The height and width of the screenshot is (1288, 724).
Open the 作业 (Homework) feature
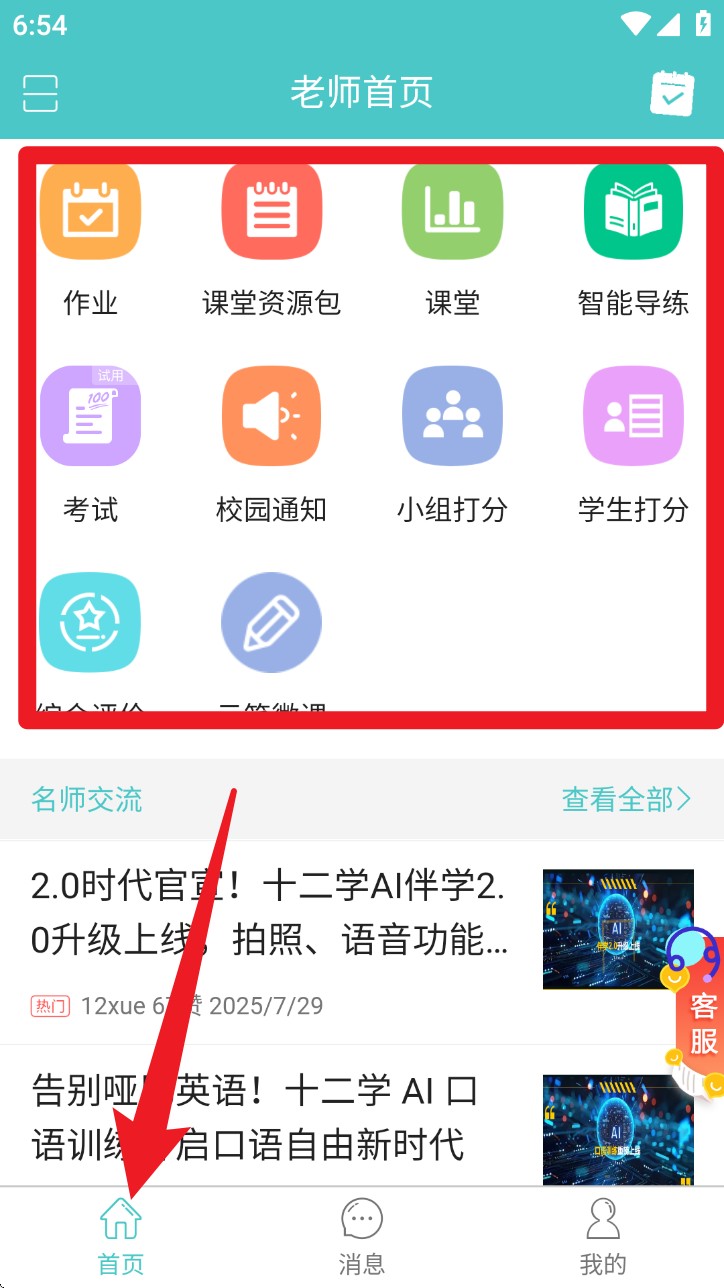pyautogui.click(x=90, y=210)
